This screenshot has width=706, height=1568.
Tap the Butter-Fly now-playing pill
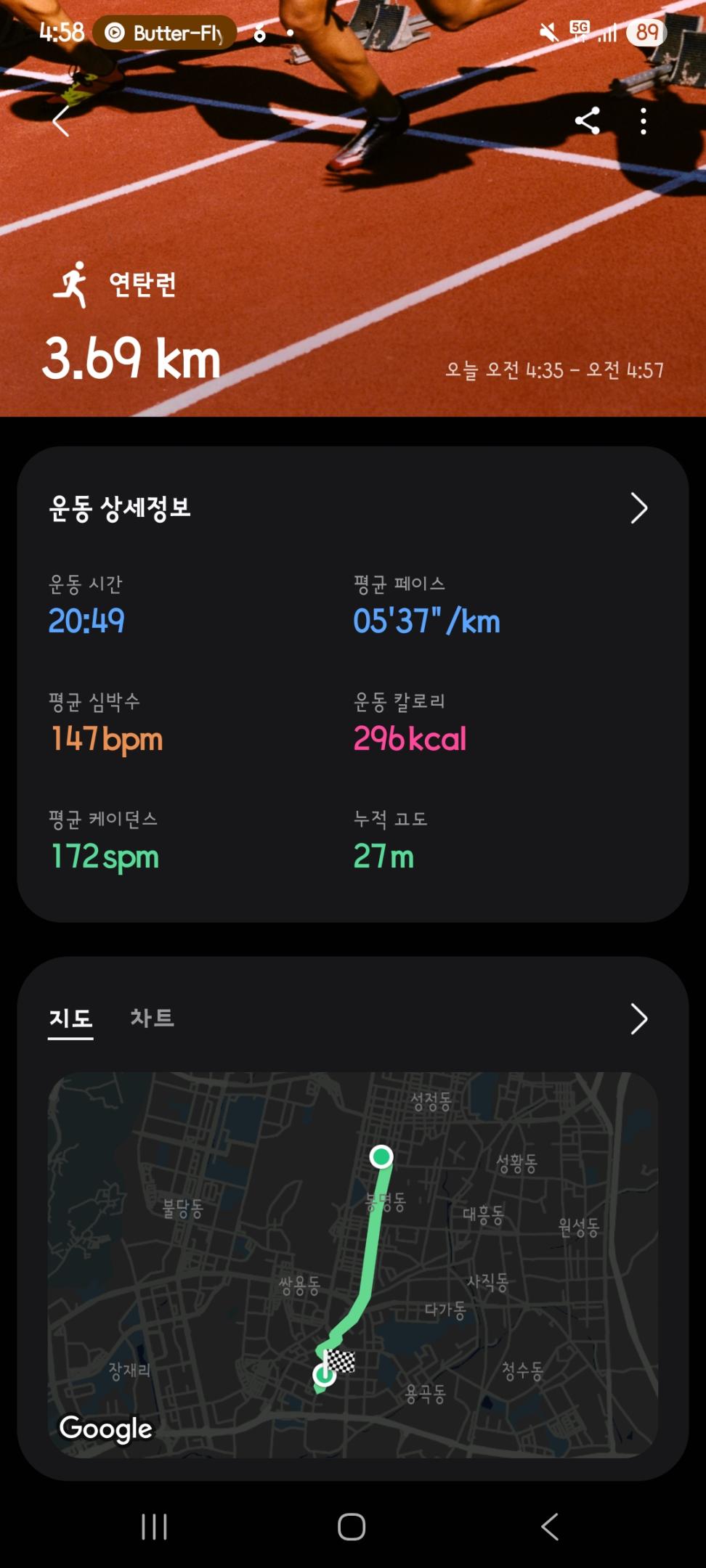click(x=165, y=33)
